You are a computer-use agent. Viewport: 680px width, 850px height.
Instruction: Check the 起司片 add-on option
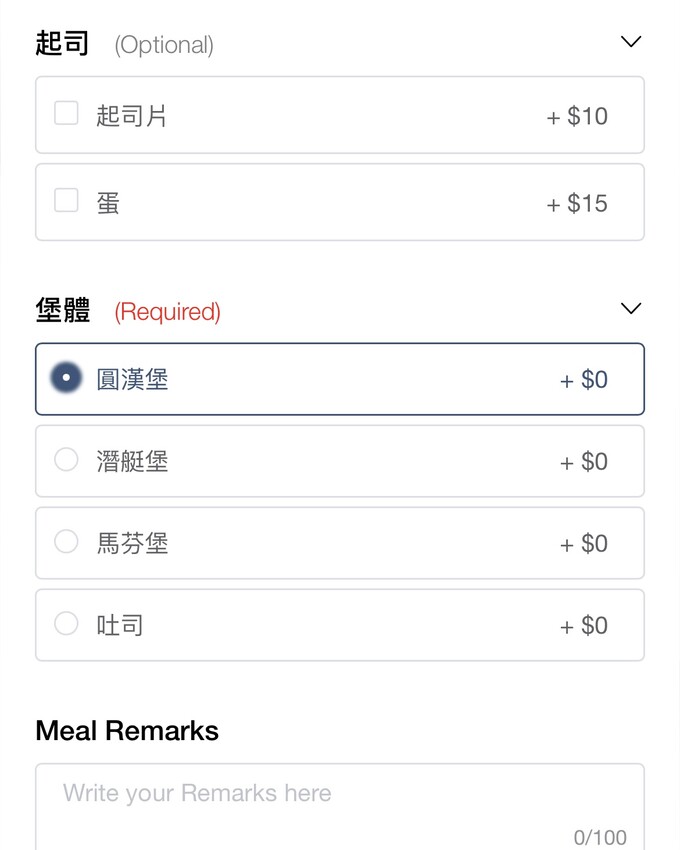pos(66,114)
